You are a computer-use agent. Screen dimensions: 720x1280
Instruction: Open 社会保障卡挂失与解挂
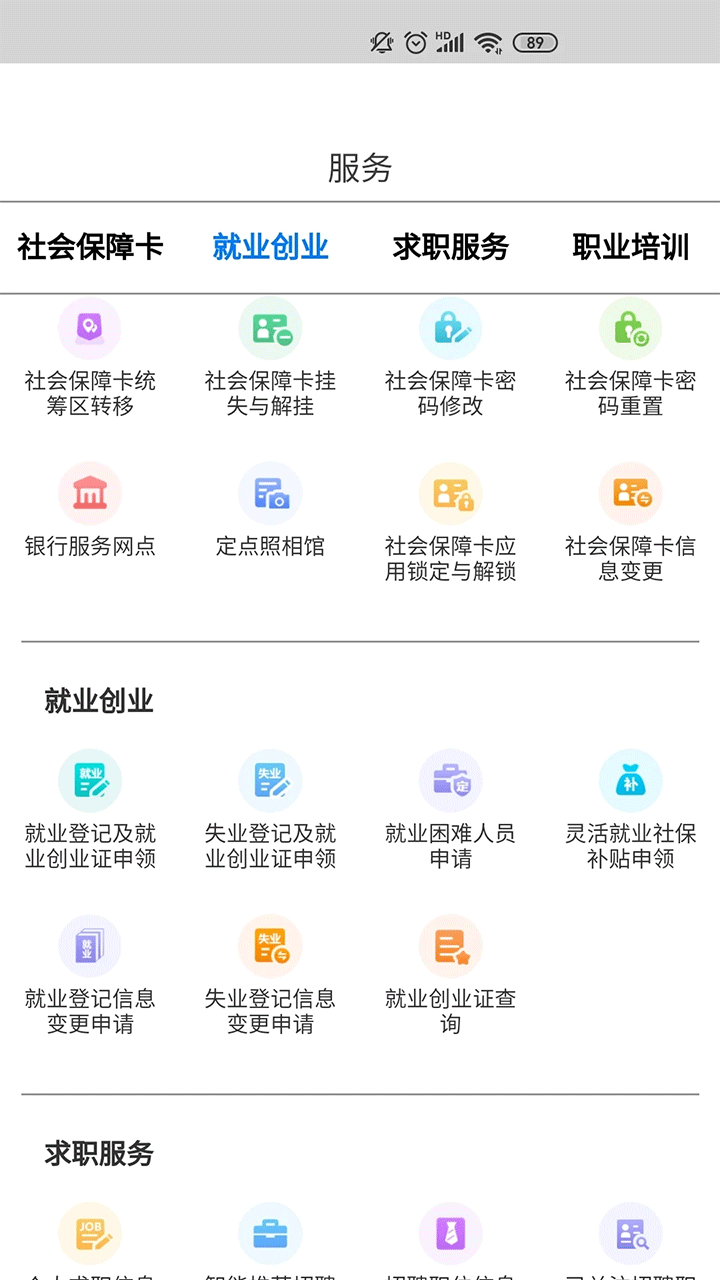(x=270, y=358)
